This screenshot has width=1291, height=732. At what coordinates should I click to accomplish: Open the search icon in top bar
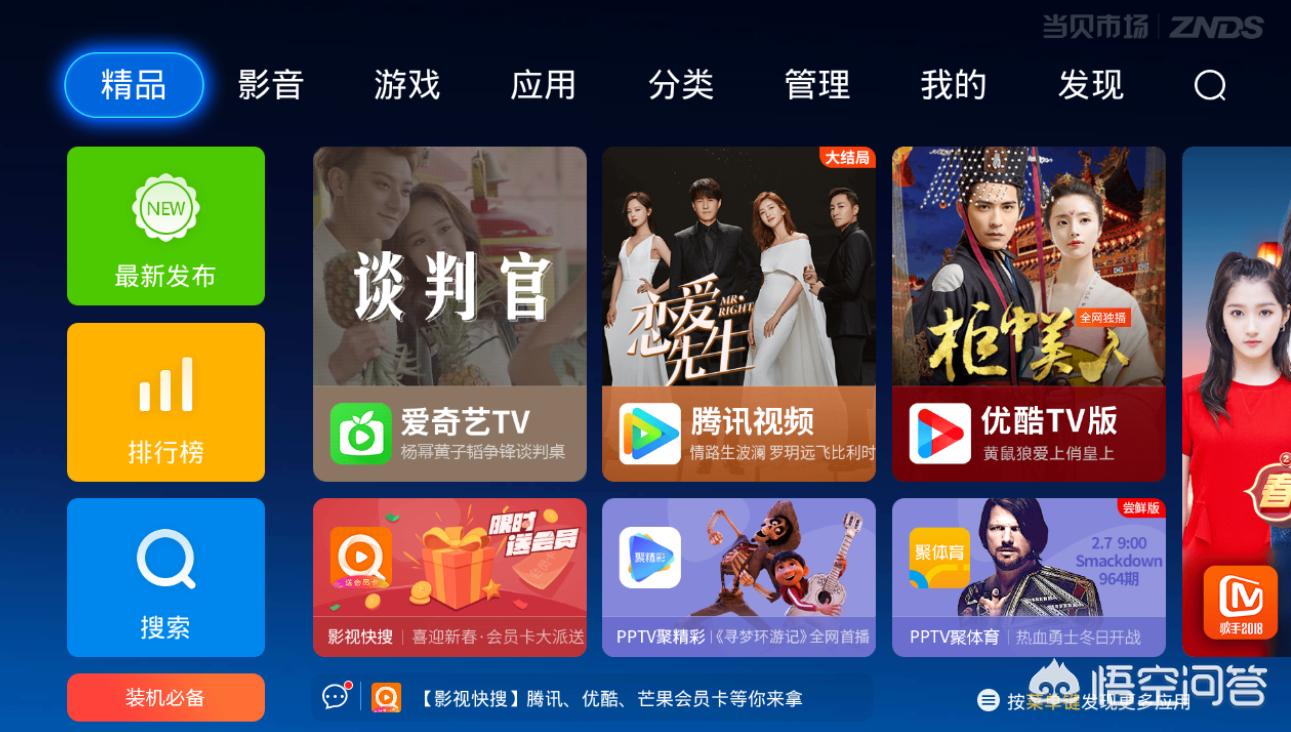click(1209, 86)
